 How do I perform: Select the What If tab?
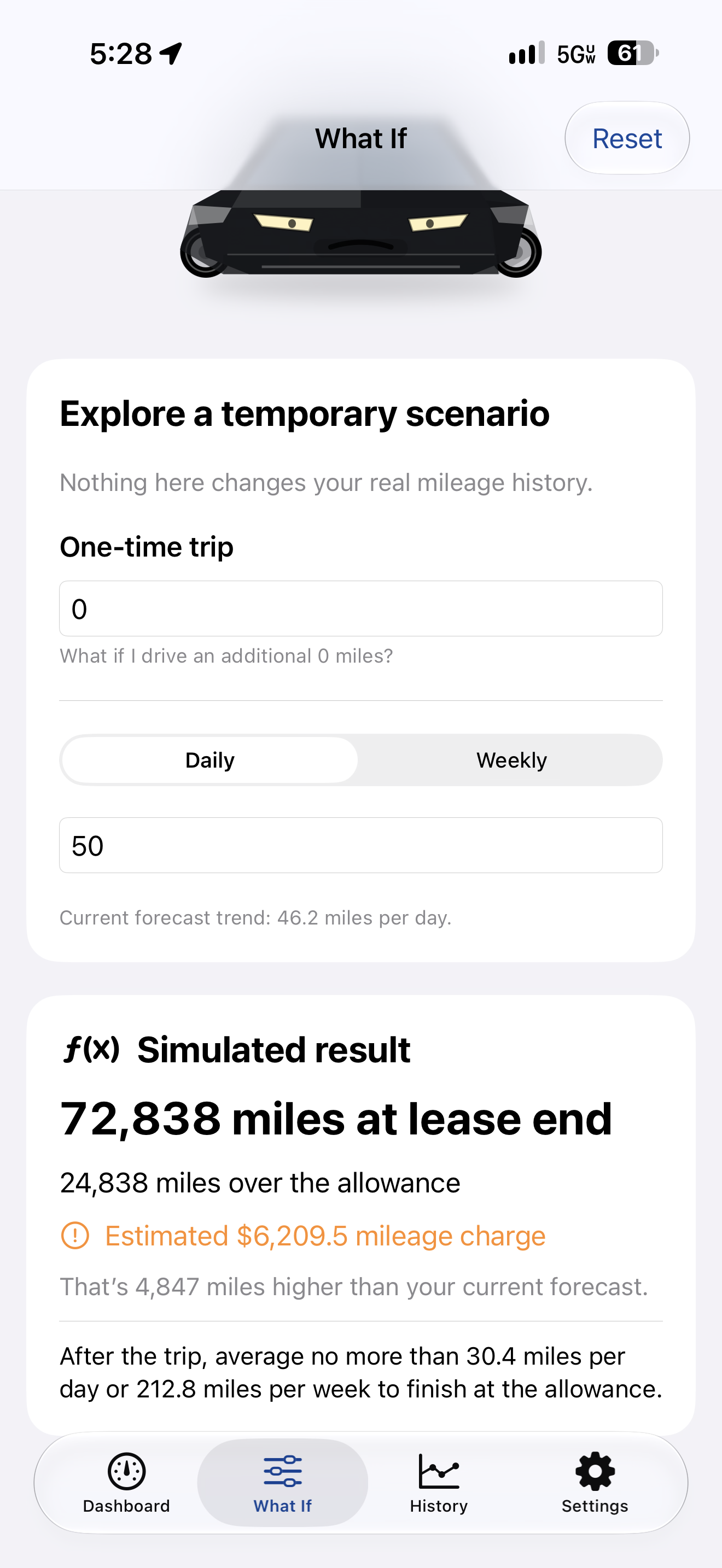(x=282, y=1483)
